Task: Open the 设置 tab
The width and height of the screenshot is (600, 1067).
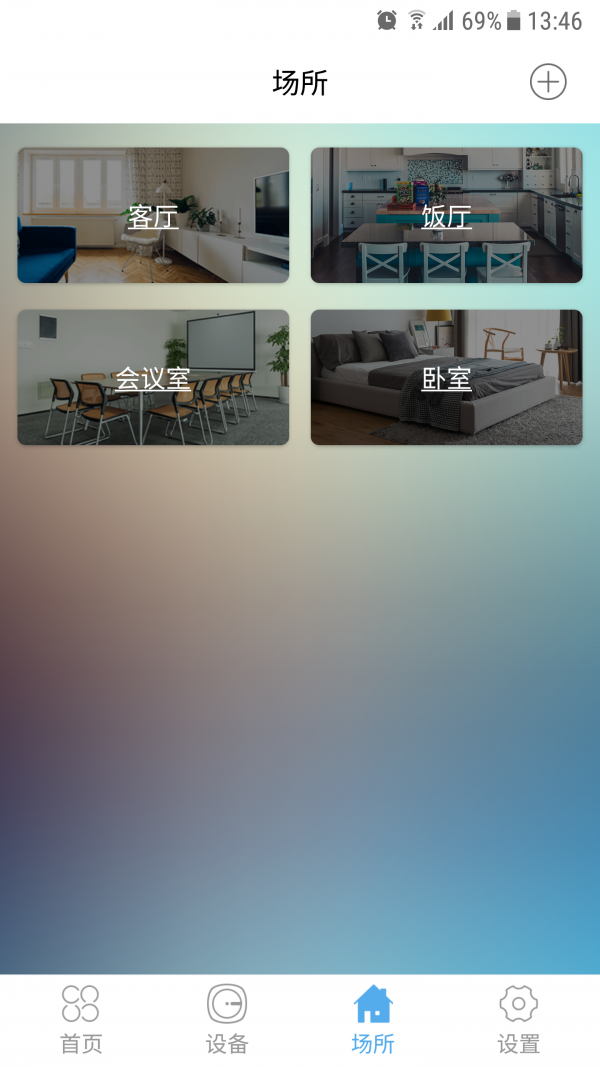Action: pos(518,1019)
